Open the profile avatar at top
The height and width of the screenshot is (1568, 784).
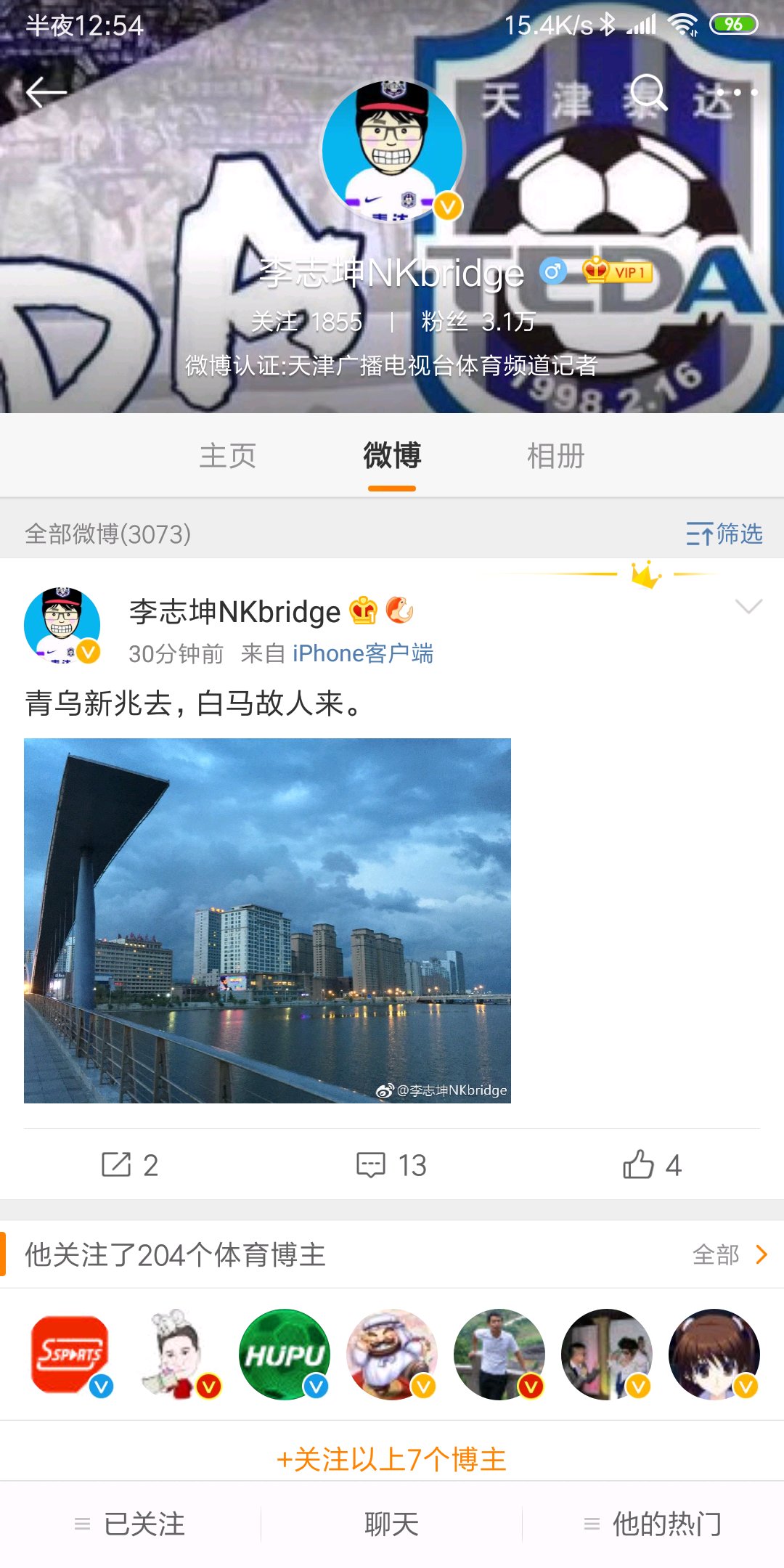click(392, 151)
